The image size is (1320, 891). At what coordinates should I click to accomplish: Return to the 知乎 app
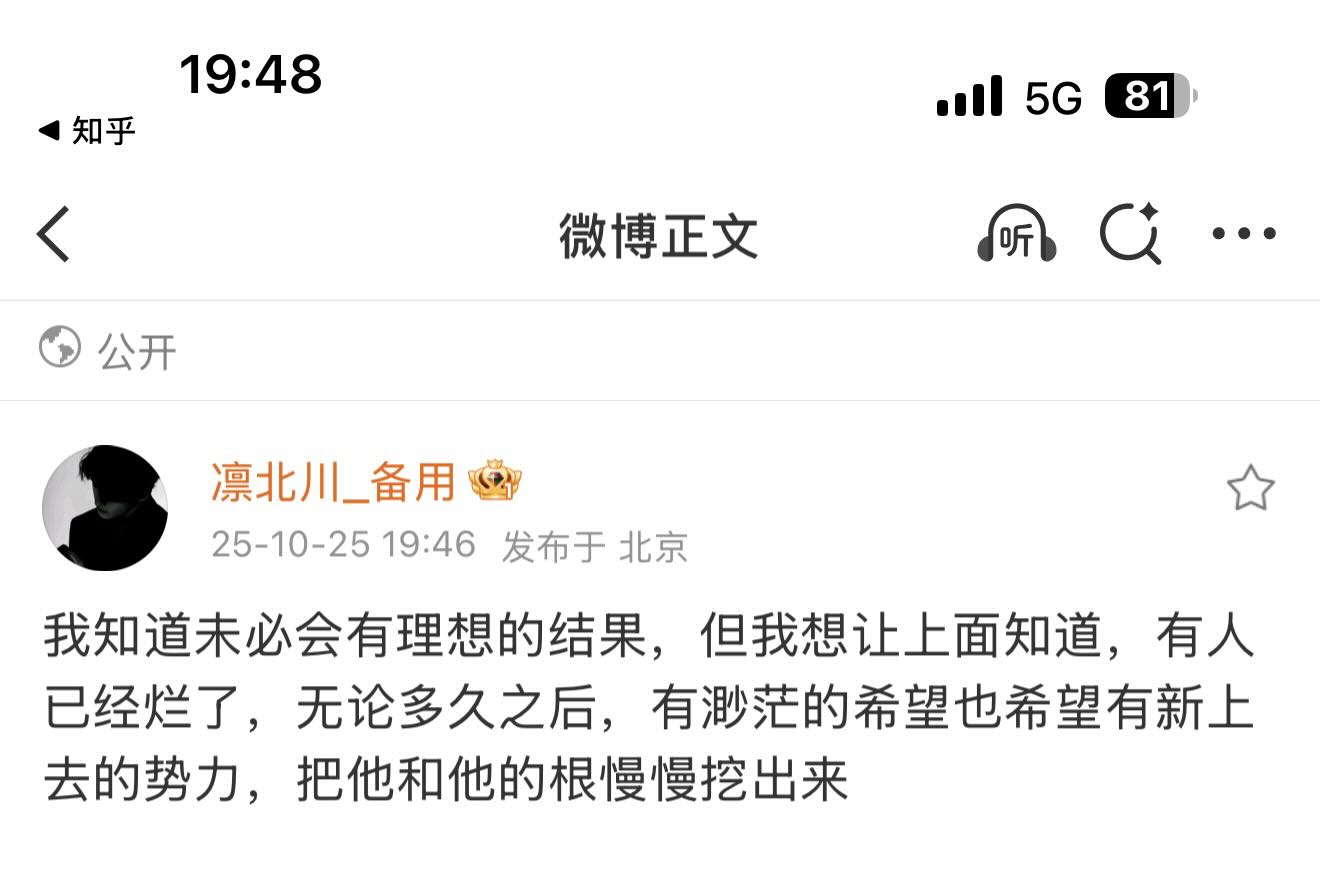87,130
